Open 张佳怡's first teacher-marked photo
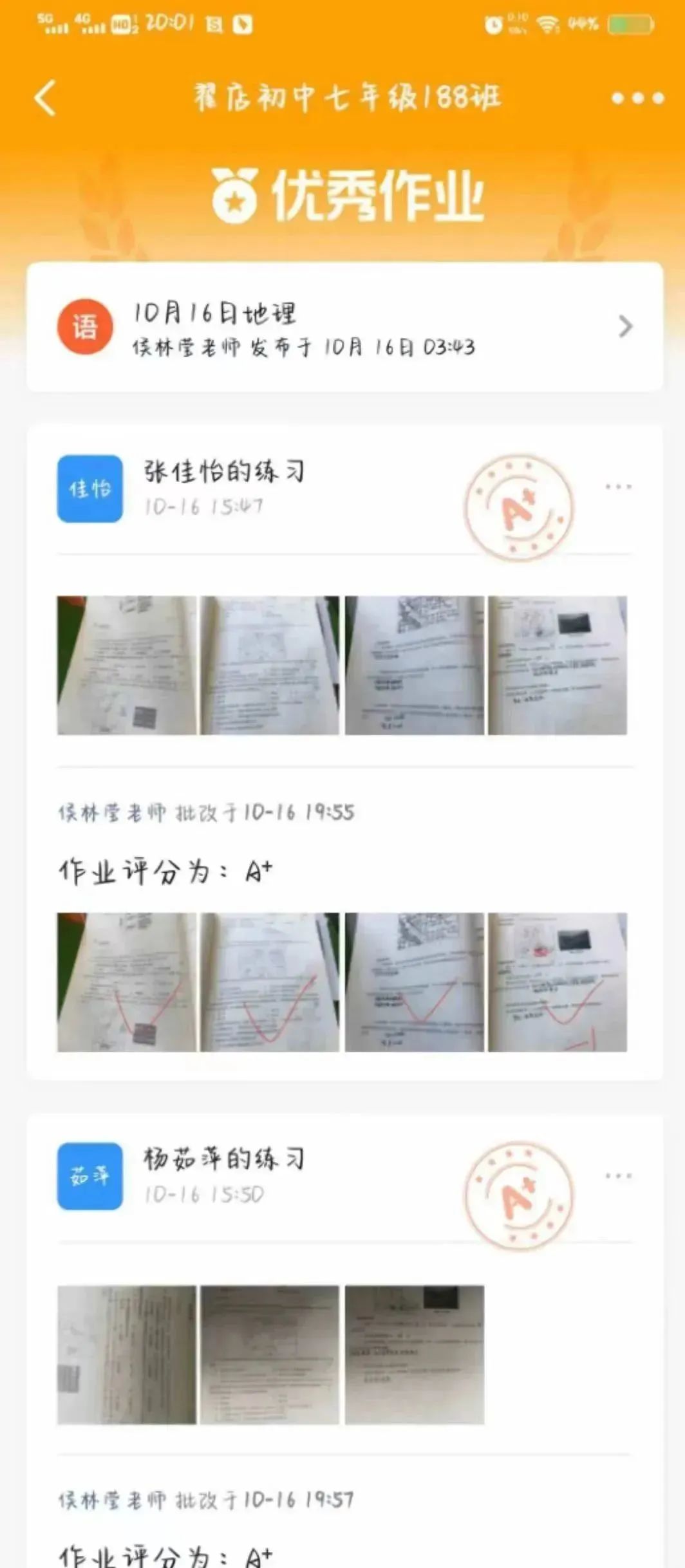 (127, 982)
